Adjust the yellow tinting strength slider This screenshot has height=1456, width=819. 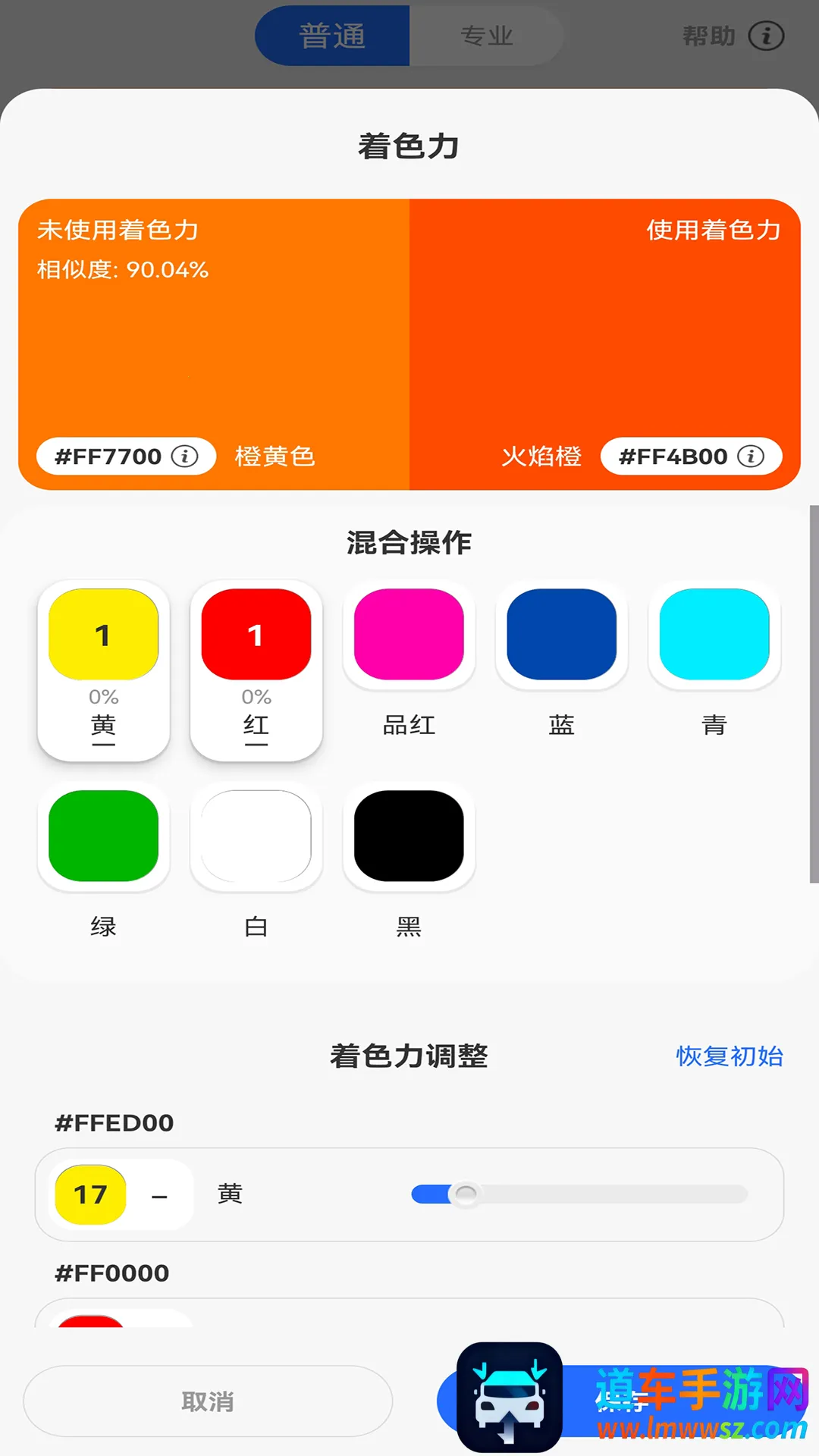pos(465,1194)
